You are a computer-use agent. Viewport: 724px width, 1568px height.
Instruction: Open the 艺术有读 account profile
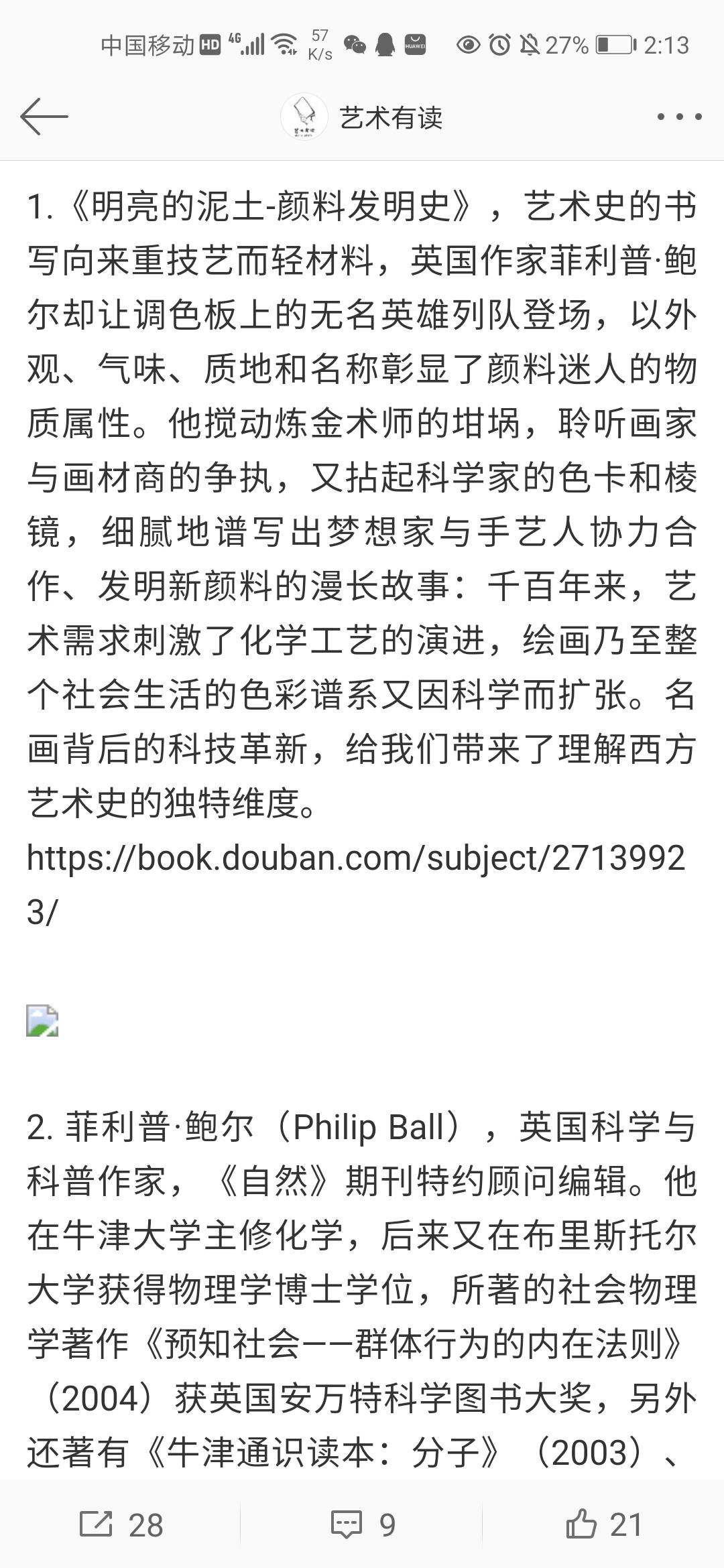[x=362, y=117]
